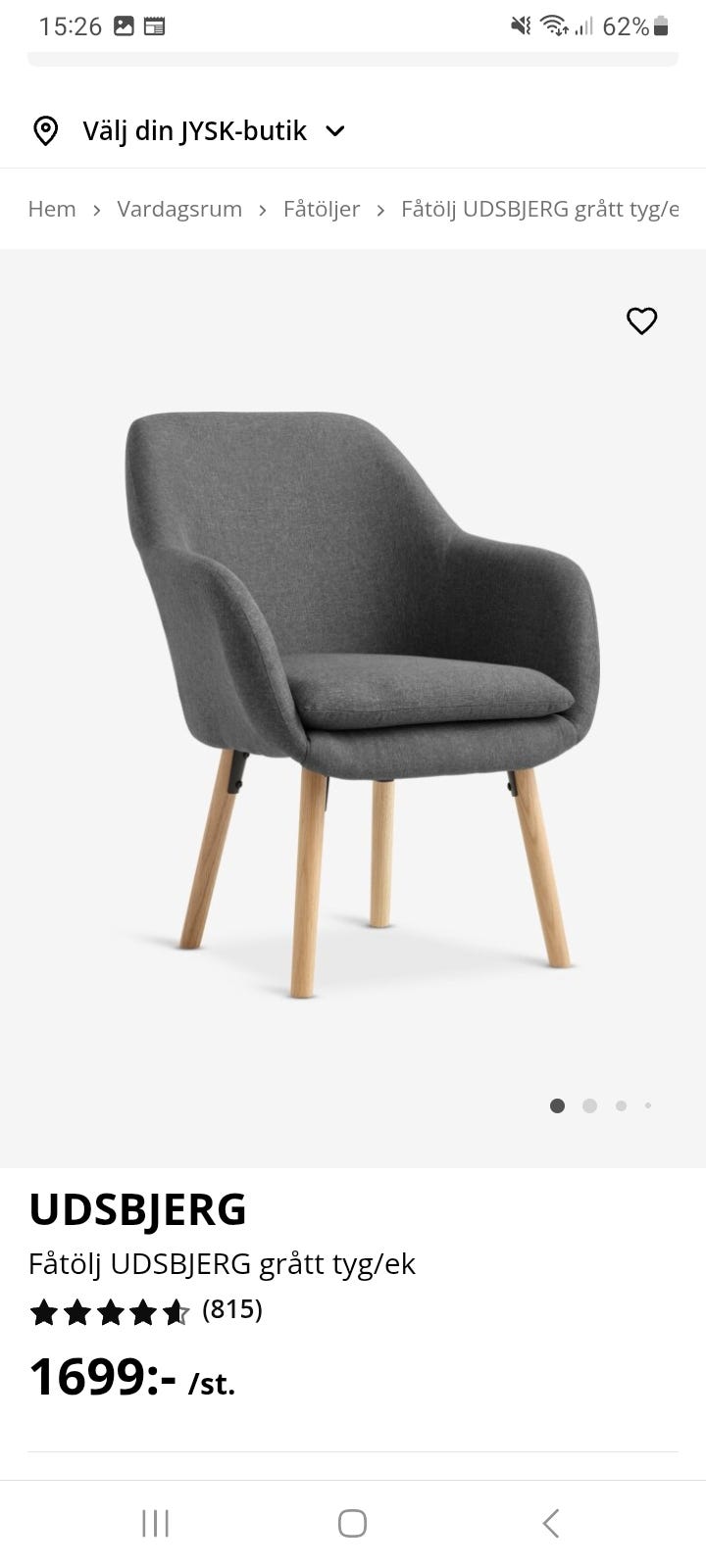The image size is (706, 1568).
Task: Go to Hem breadcrumb link
Action: tap(52, 209)
